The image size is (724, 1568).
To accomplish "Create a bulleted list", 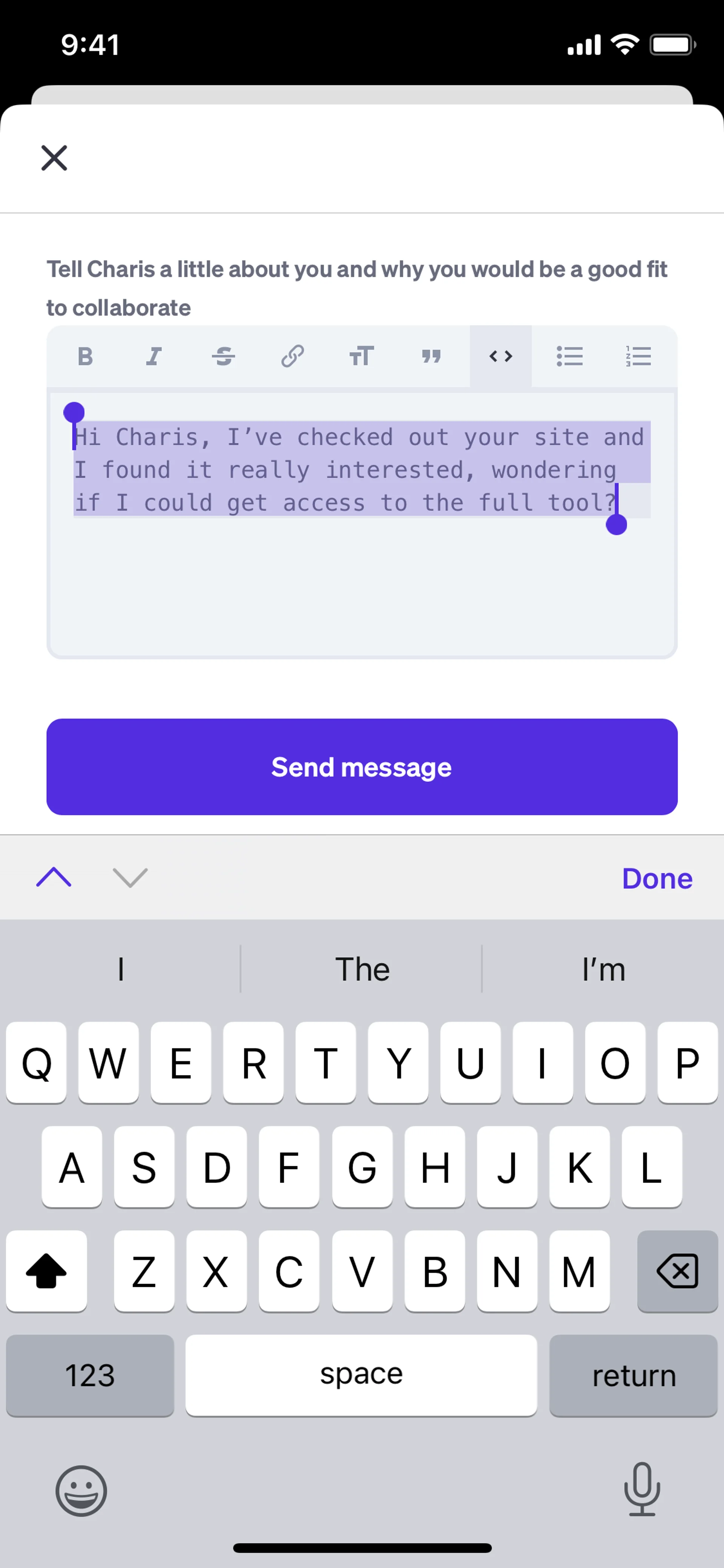I will tap(569, 356).
